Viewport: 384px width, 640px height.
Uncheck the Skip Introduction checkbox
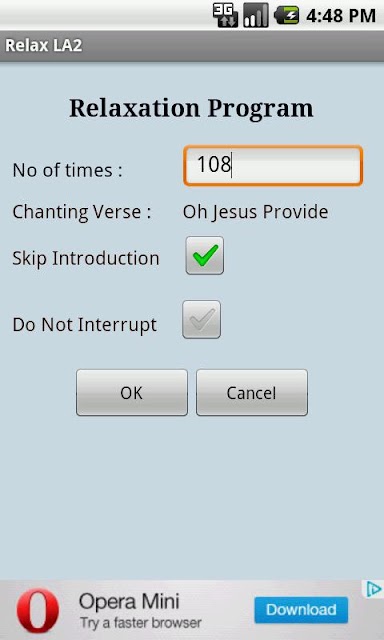pos(204,256)
